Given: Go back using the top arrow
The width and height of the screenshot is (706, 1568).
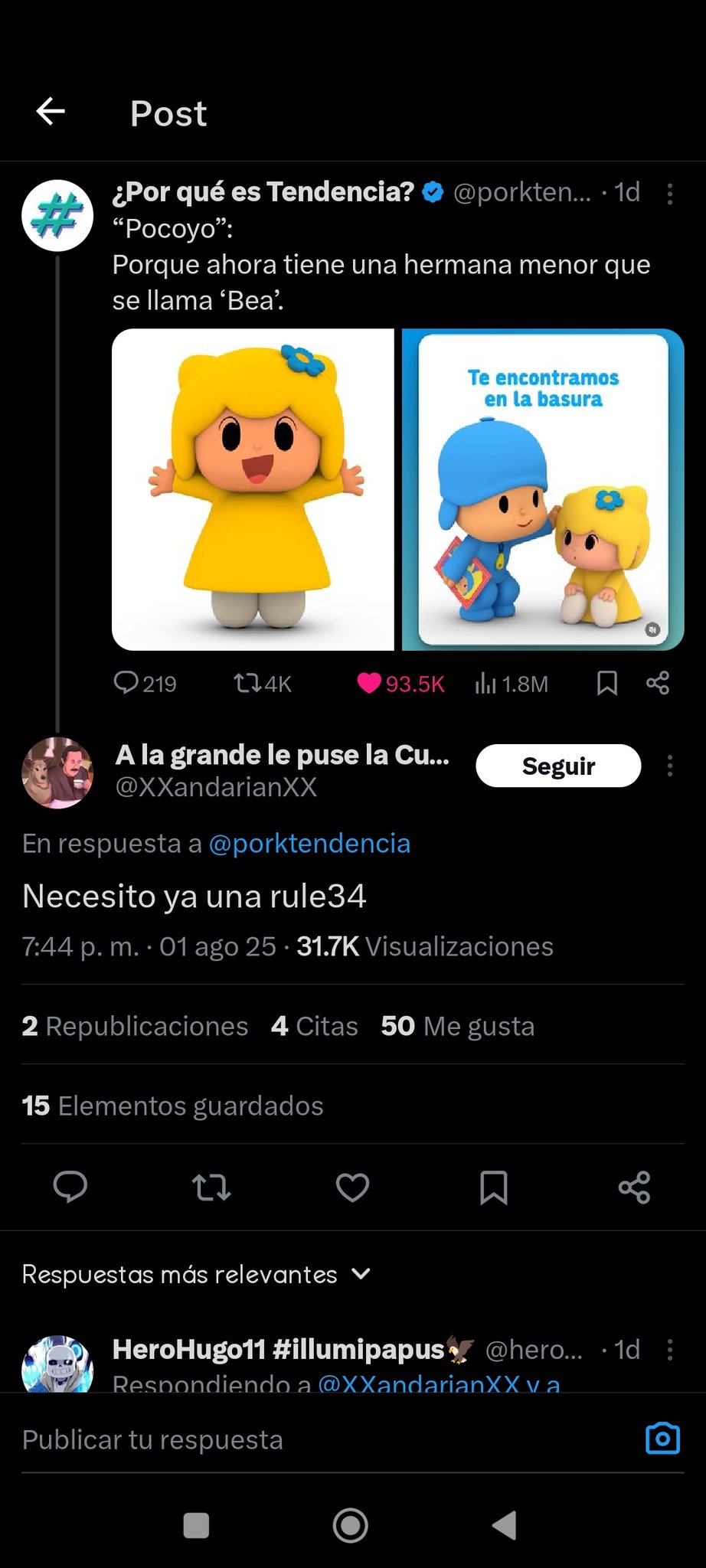Looking at the screenshot, I should [51, 112].
